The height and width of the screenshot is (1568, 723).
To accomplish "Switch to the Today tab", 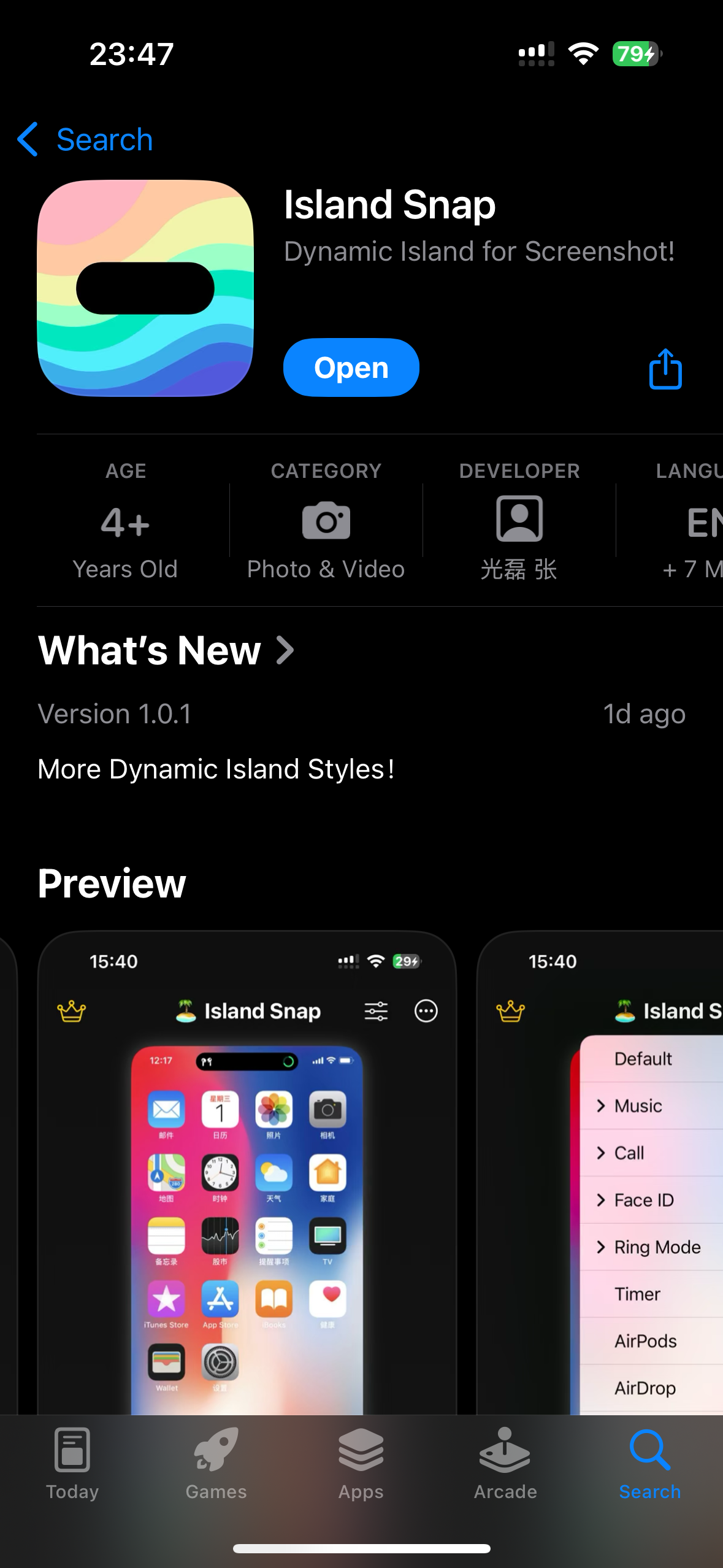I will click(x=72, y=1464).
